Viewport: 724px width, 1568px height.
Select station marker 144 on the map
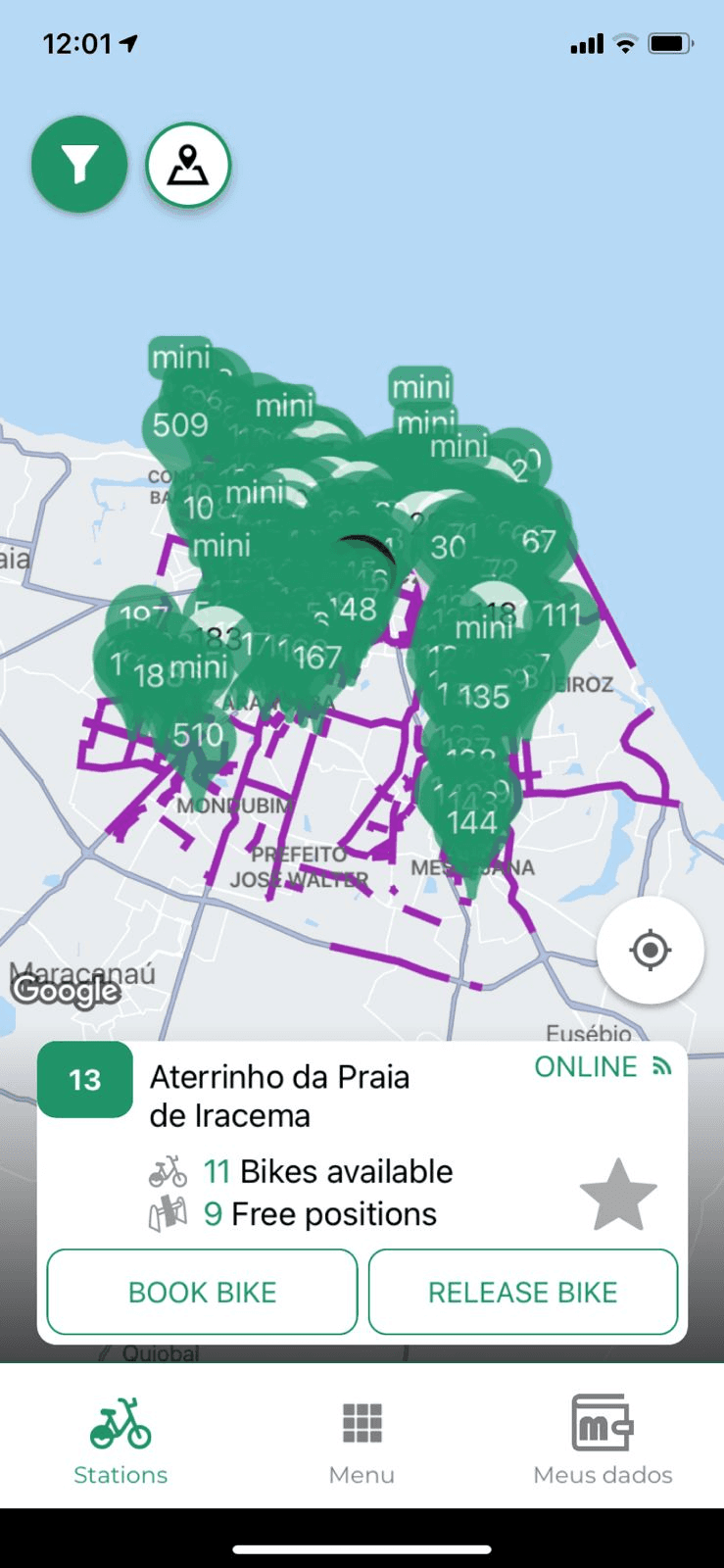472,822
